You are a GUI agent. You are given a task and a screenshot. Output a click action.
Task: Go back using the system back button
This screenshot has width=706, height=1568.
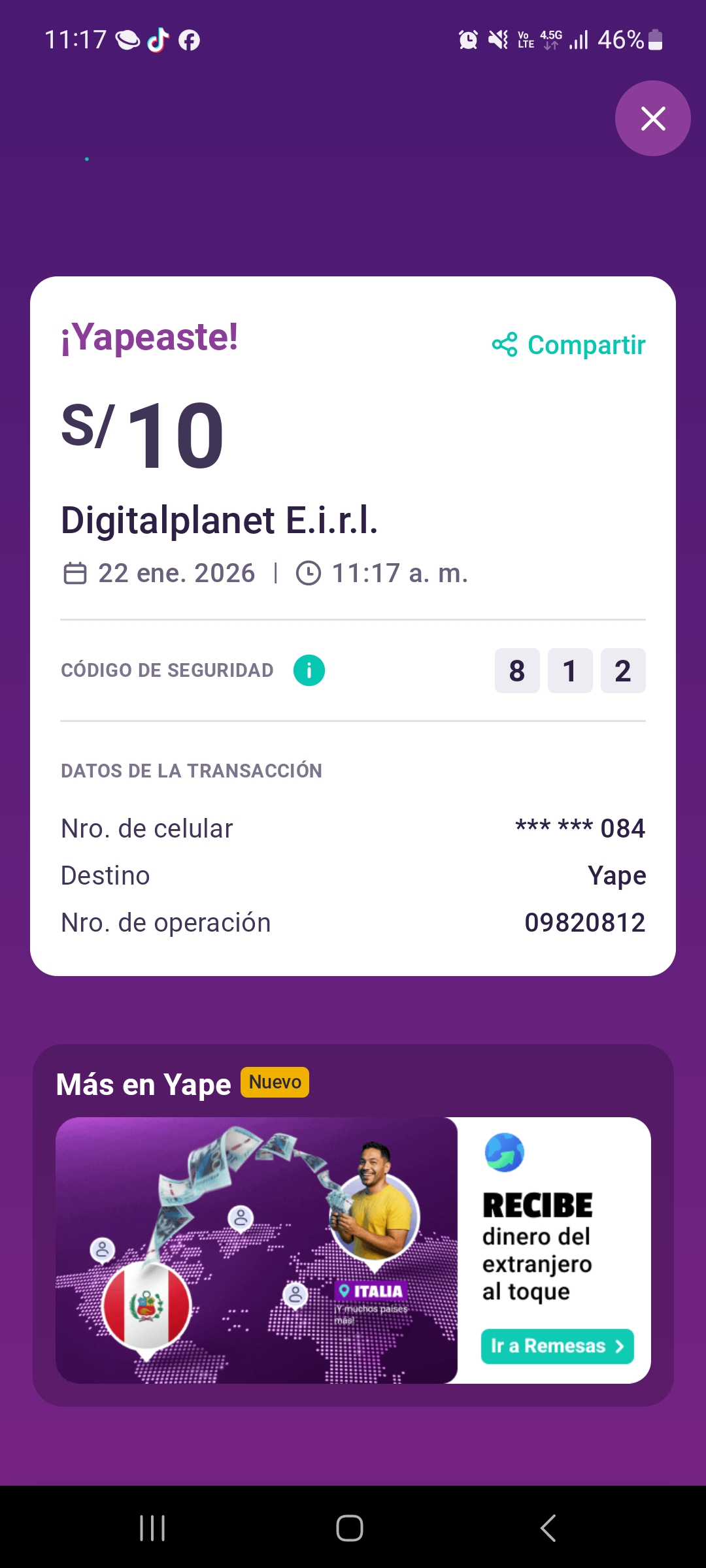click(x=548, y=1528)
